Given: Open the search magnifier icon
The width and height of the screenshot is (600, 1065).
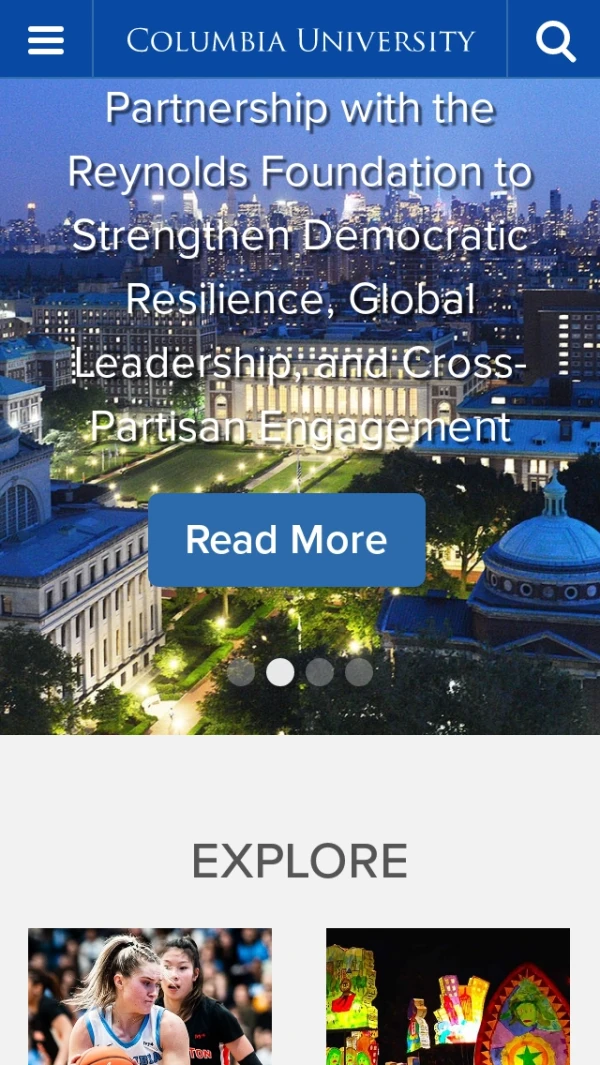Looking at the screenshot, I should coord(555,41).
